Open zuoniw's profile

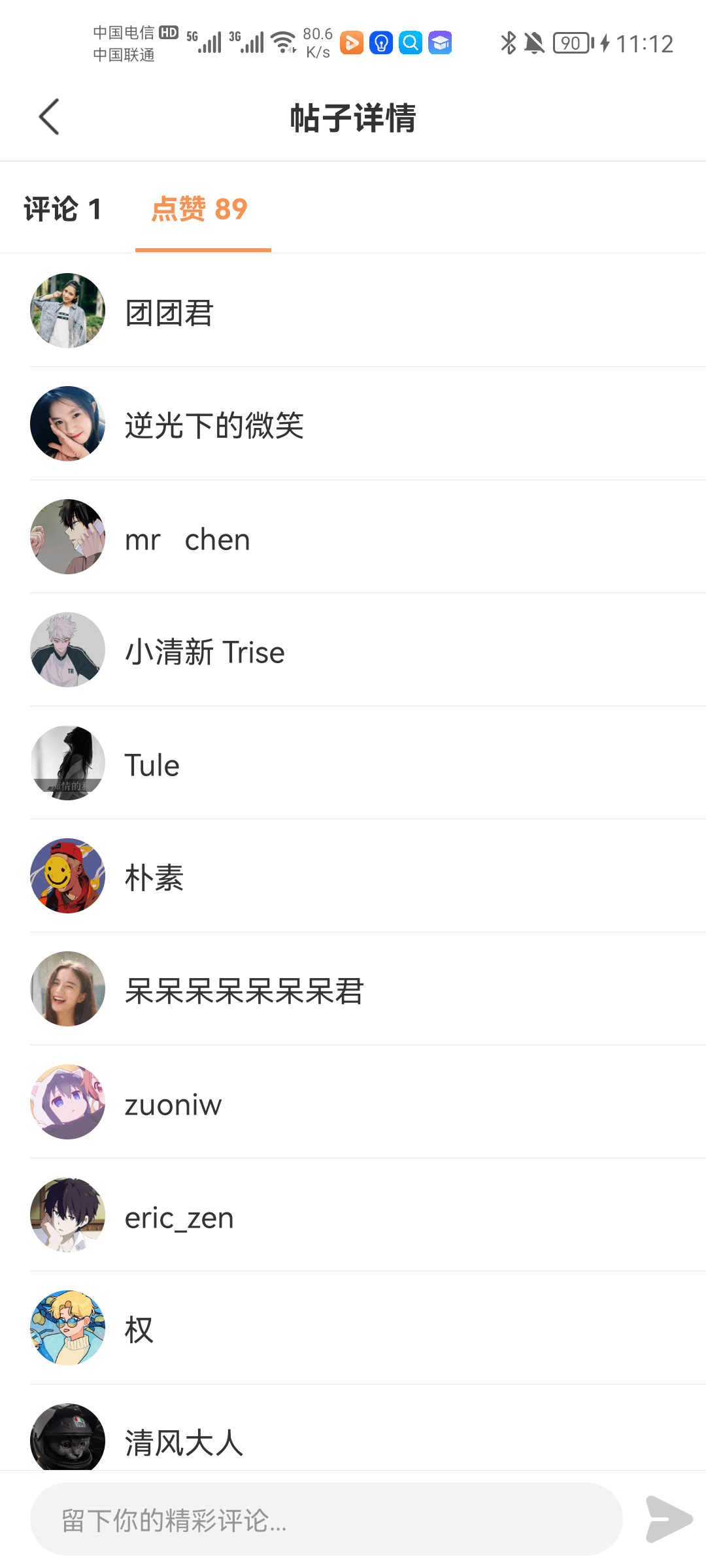tap(173, 1104)
